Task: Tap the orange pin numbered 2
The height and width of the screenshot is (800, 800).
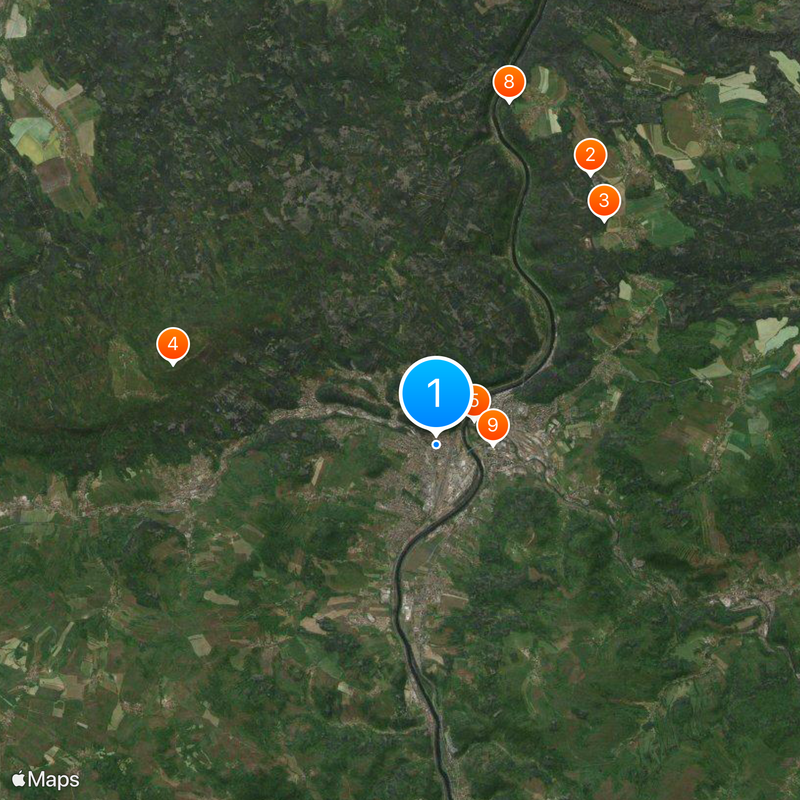Action: (x=590, y=155)
